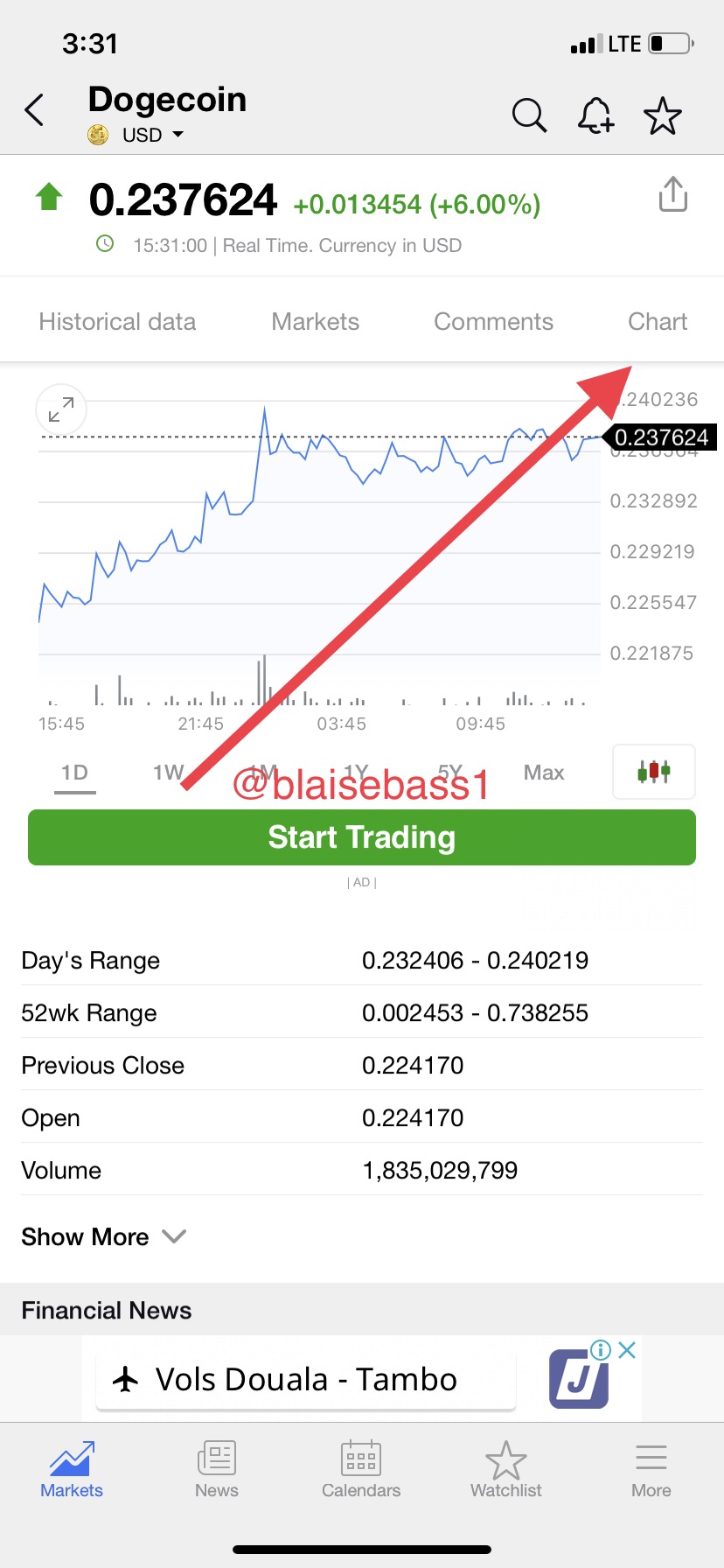This screenshot has width=724, height=1568.
Task: Select the 1W time range
Action: (168, 773)
